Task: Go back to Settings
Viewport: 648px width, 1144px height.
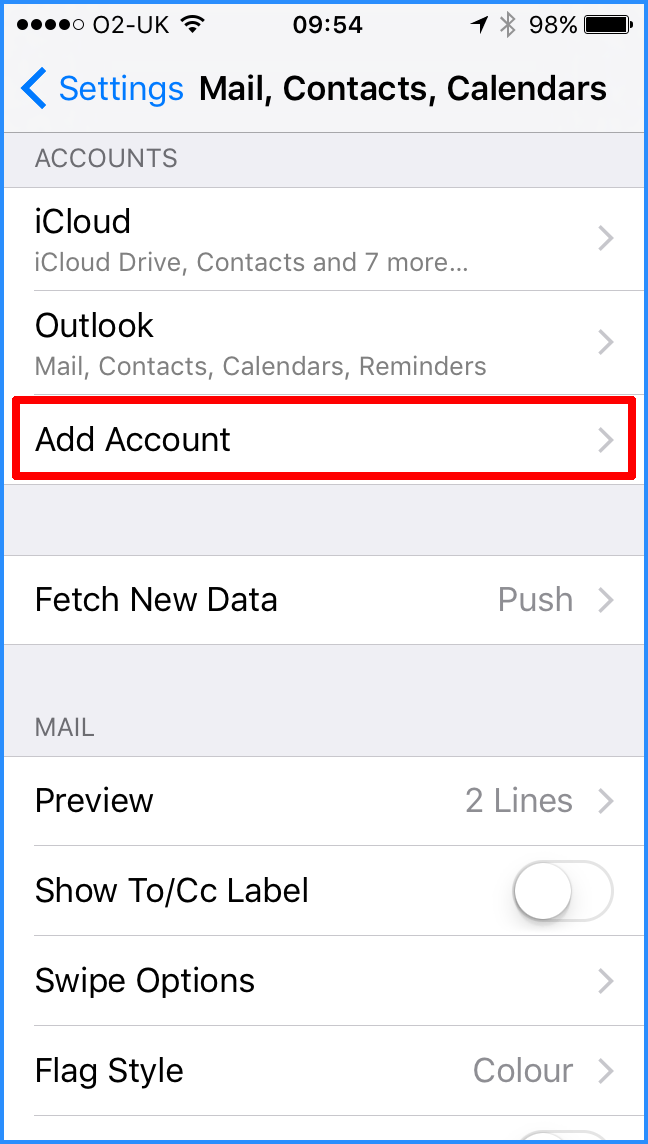Action: pos(102,88)
